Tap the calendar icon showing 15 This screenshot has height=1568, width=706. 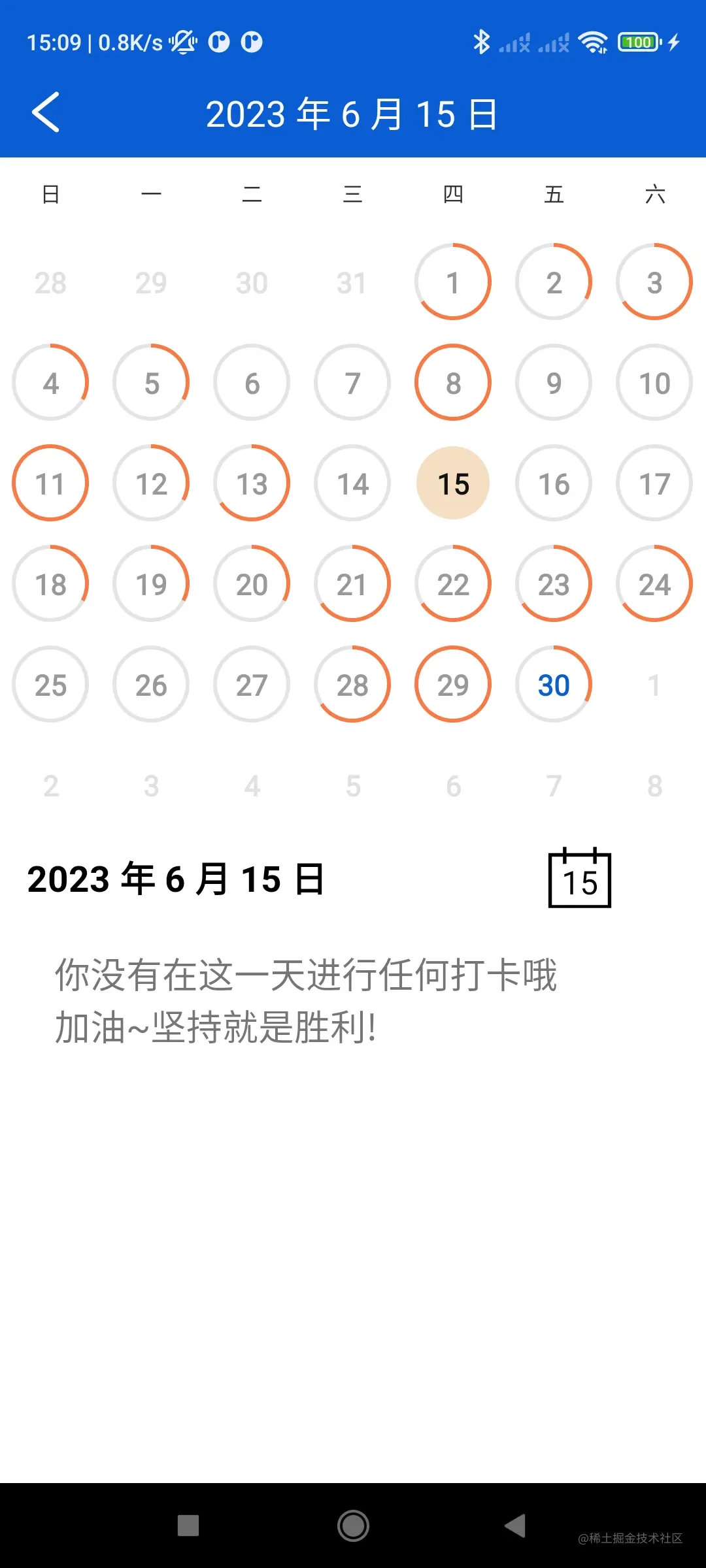click(579, 877)
